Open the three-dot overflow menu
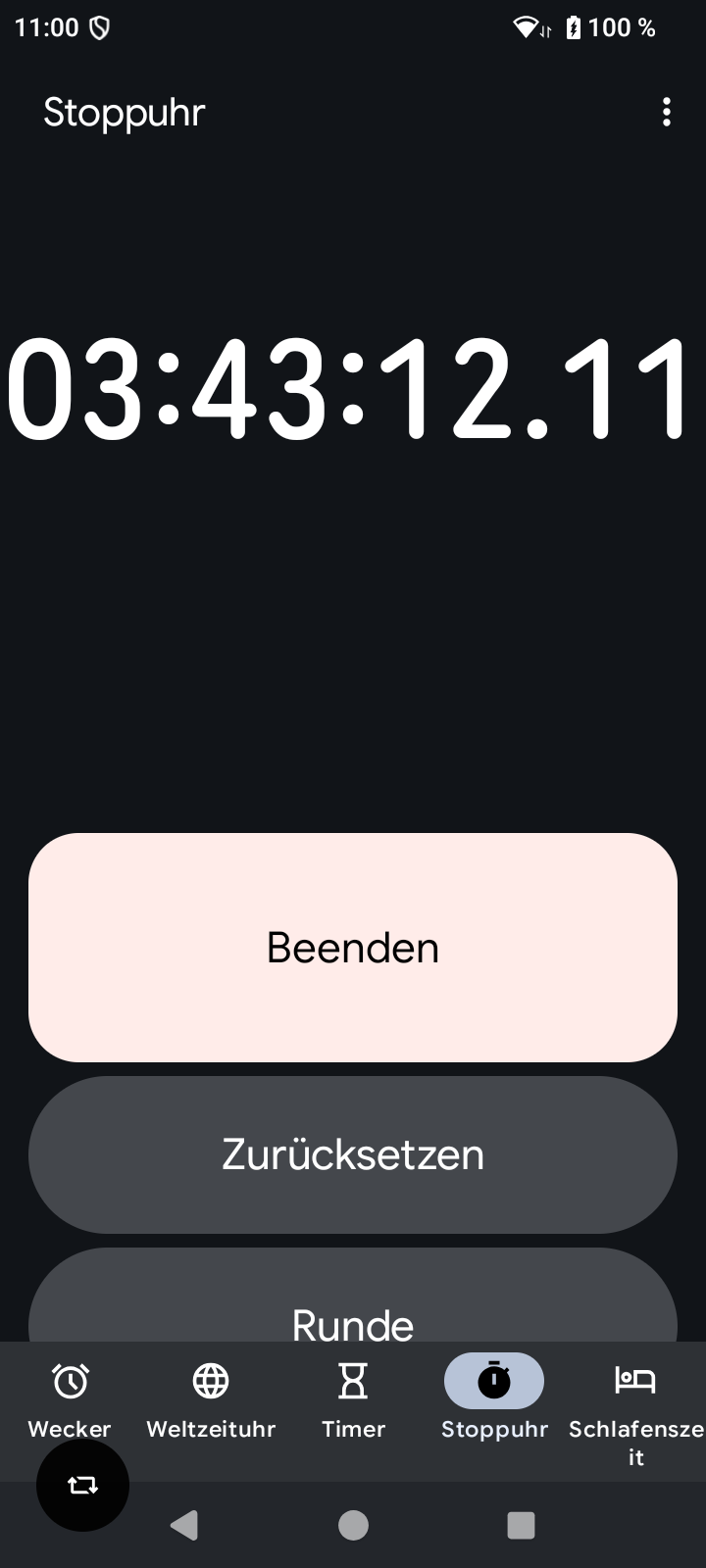Image resolution: width=706 pixels, height=1568 pixels. pyautogui.click(x=667, y=112)
